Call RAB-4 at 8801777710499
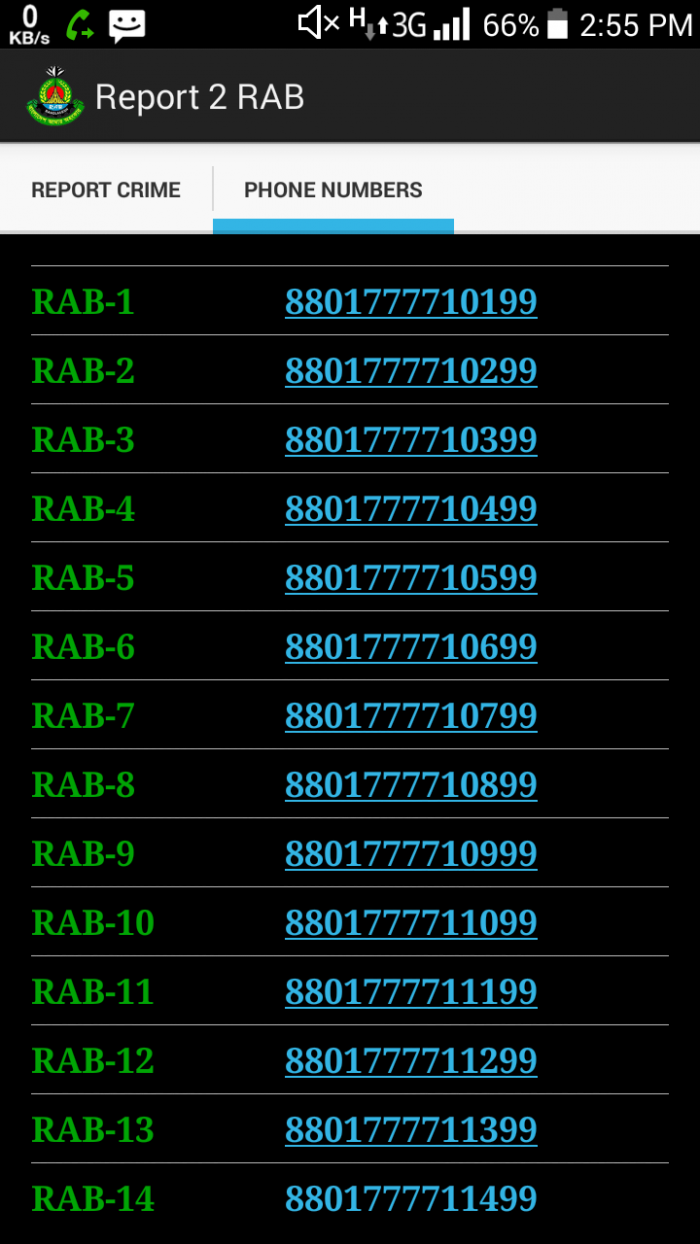The image size is (700, 1244). [411, 509]
